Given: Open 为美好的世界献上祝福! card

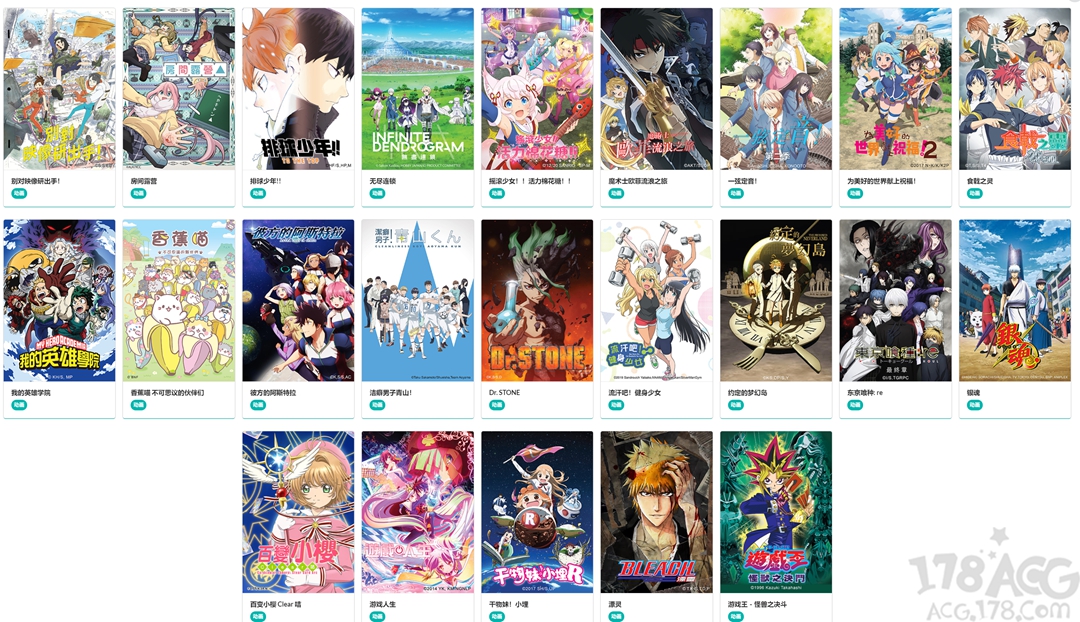Looking at the screenshot, I should coord(895,90).
